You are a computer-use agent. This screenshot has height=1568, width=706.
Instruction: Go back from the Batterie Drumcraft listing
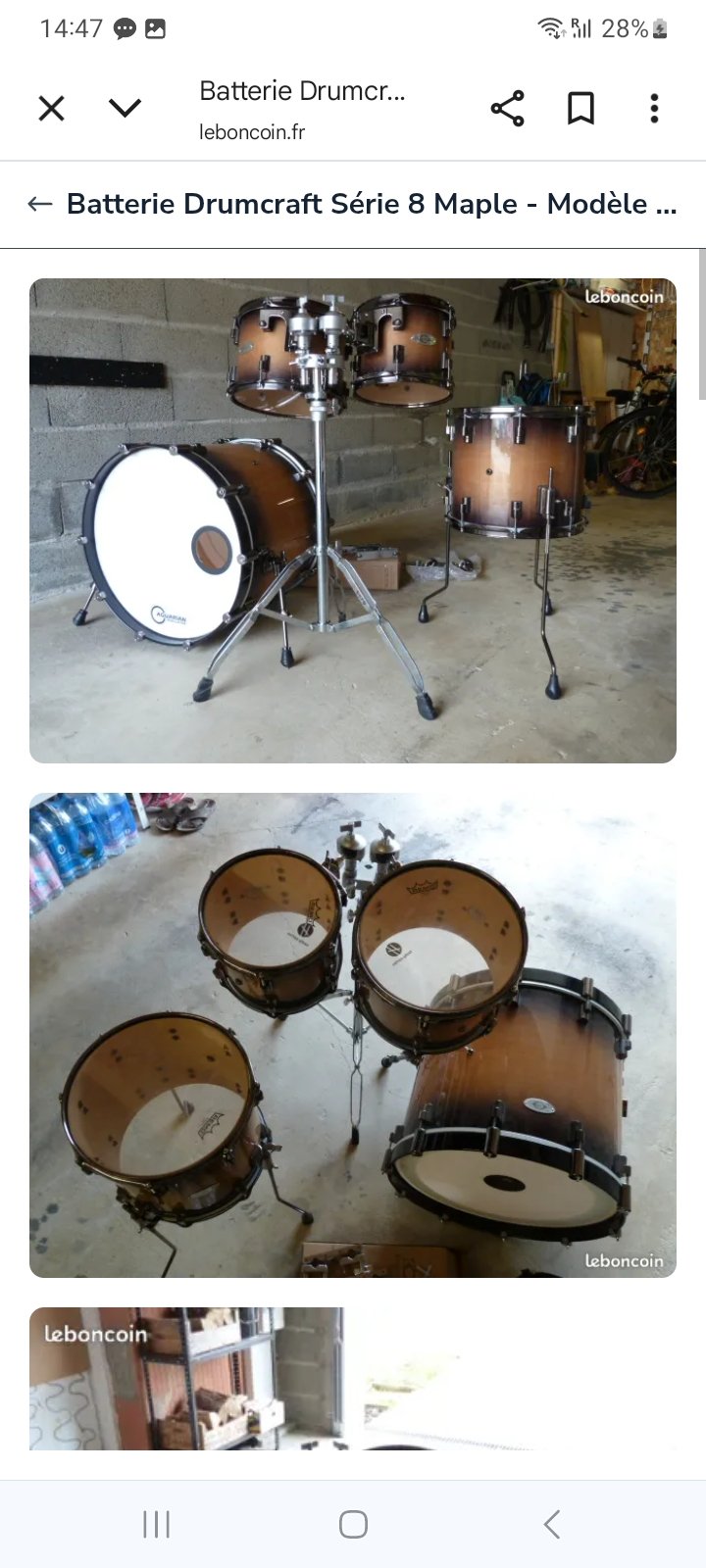coord(40,204)
